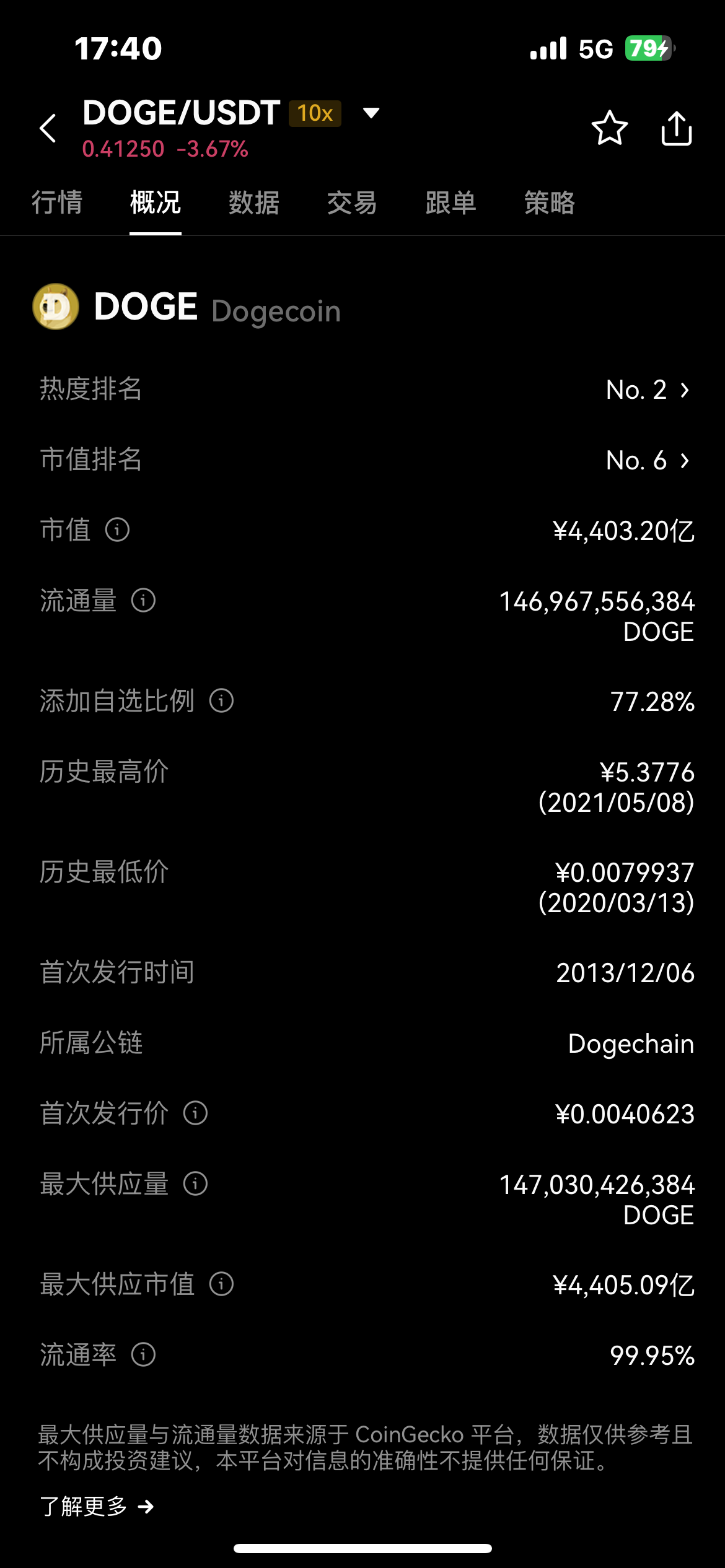This screenshot has width=725, height=1568.
Task: Open the 市值排名 No. 6 ranking
Action: point(648,461)
